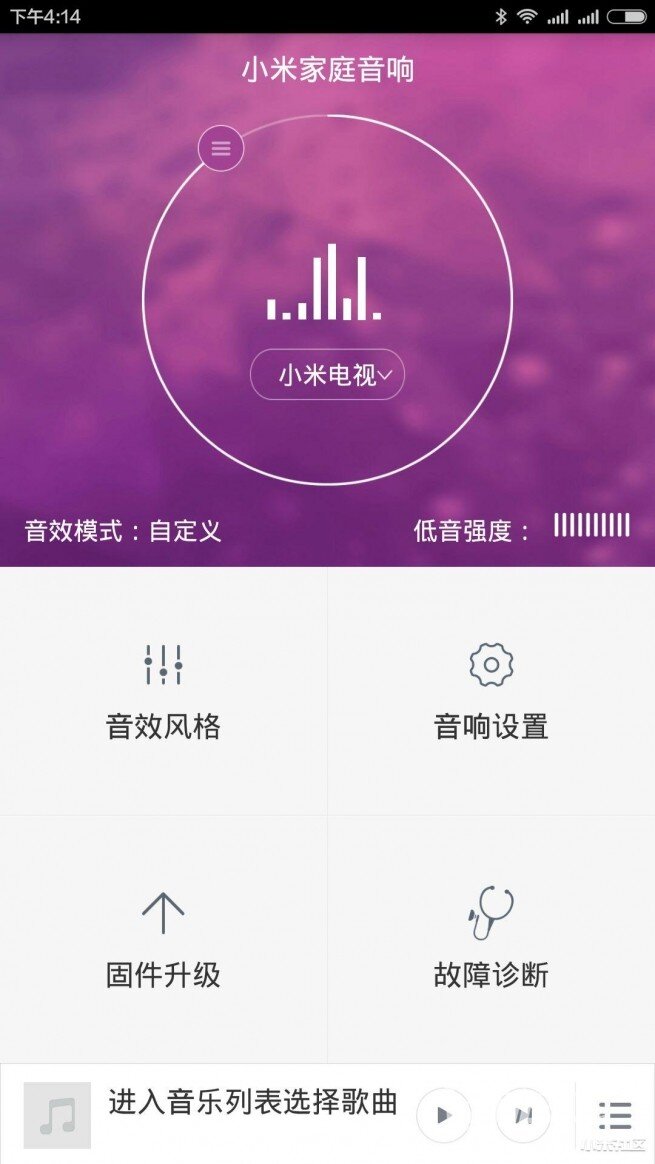The height and width of the screenshot is (1164, 655).
Task: Open 音效风格 sound style settings
Action: point(163,692)
